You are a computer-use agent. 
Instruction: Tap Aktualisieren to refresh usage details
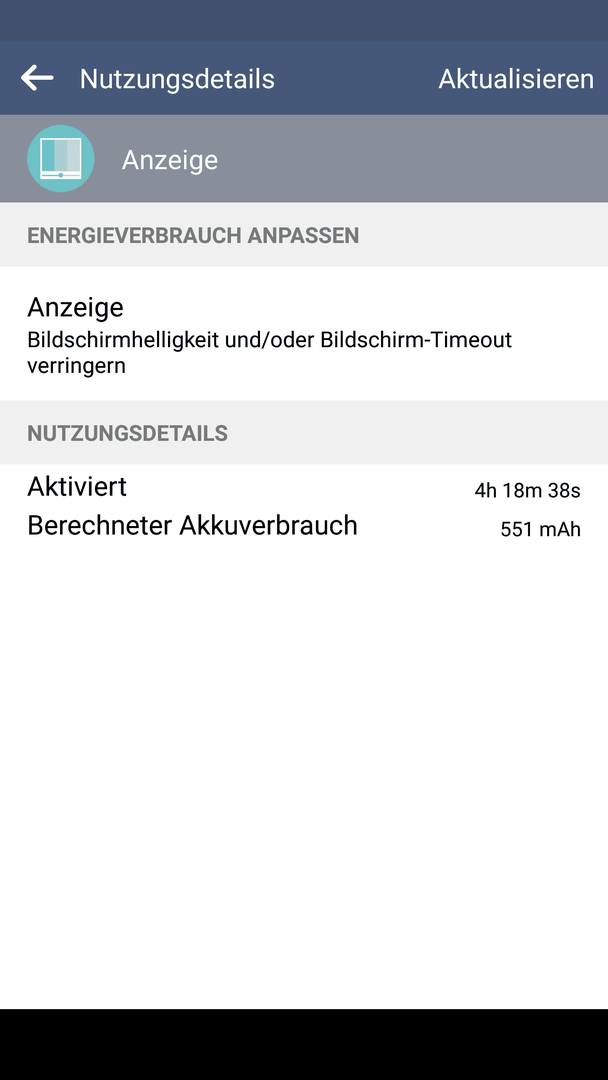516,79
